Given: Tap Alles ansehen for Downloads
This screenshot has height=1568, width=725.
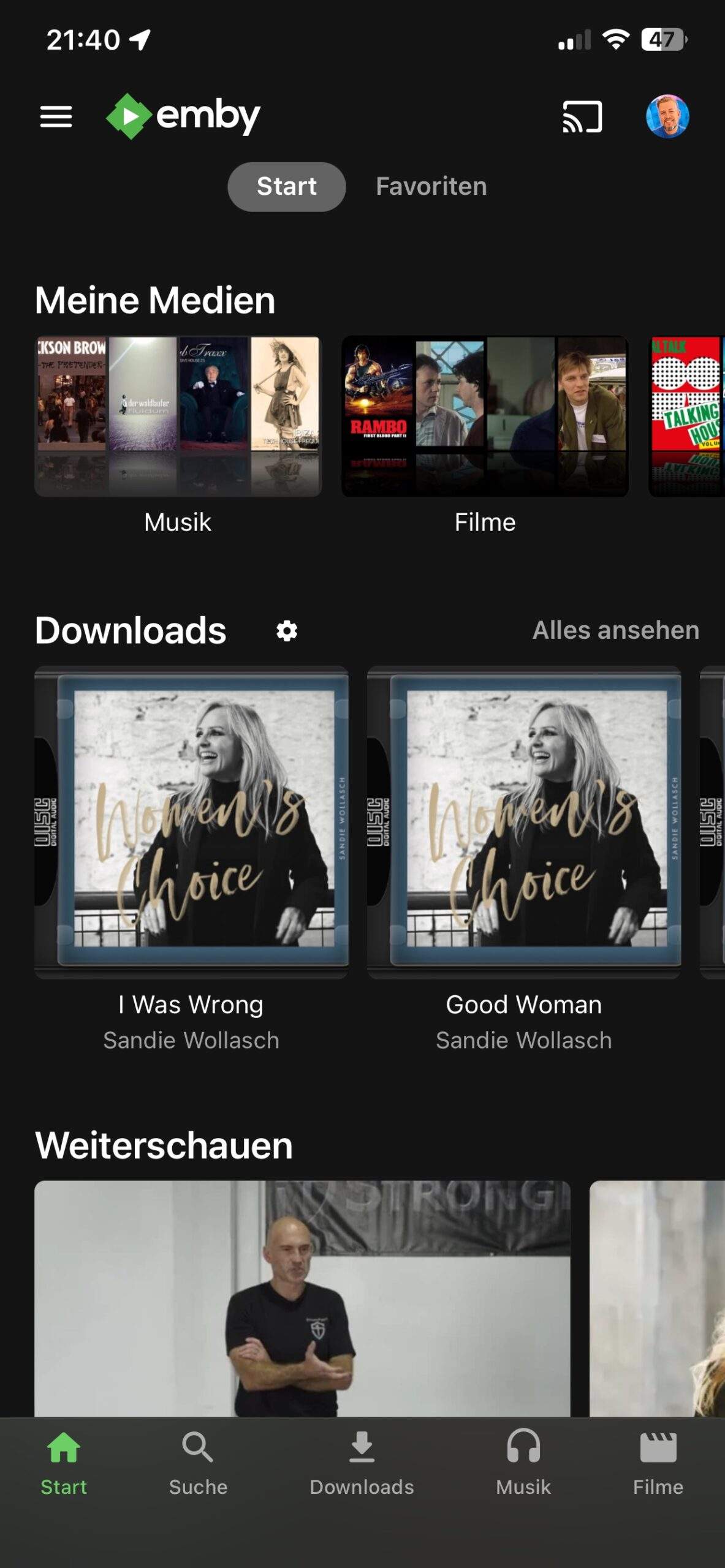Looking at the screenshot, I should [615, 630].
